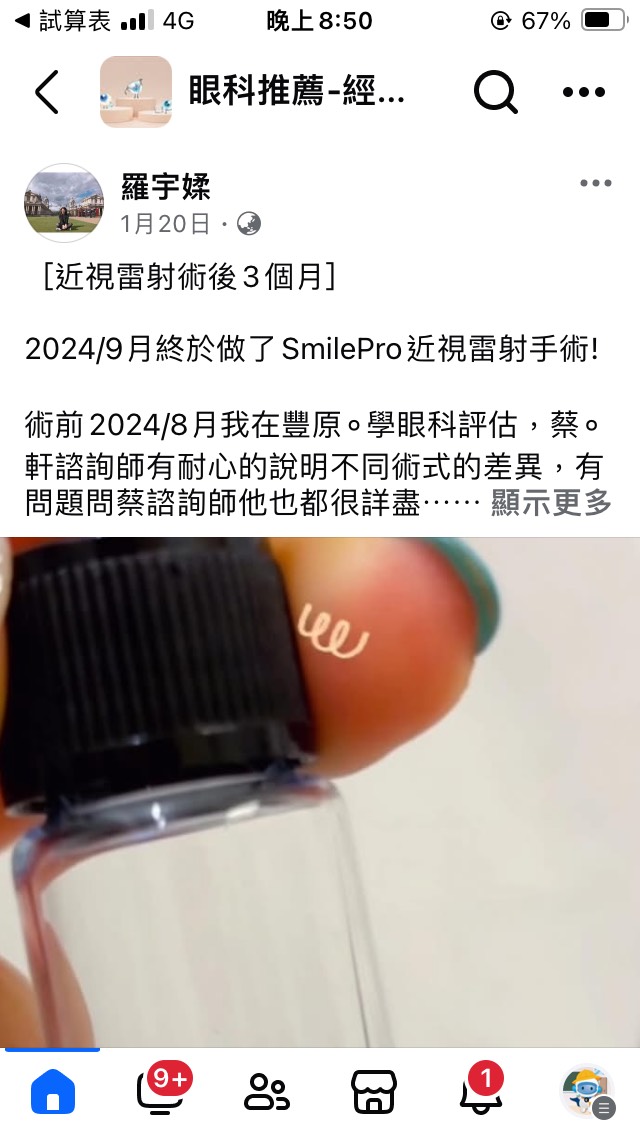Screen dimensions: 640x1136
Task: Switch to the Friends tab
Action: point(267,1091)
